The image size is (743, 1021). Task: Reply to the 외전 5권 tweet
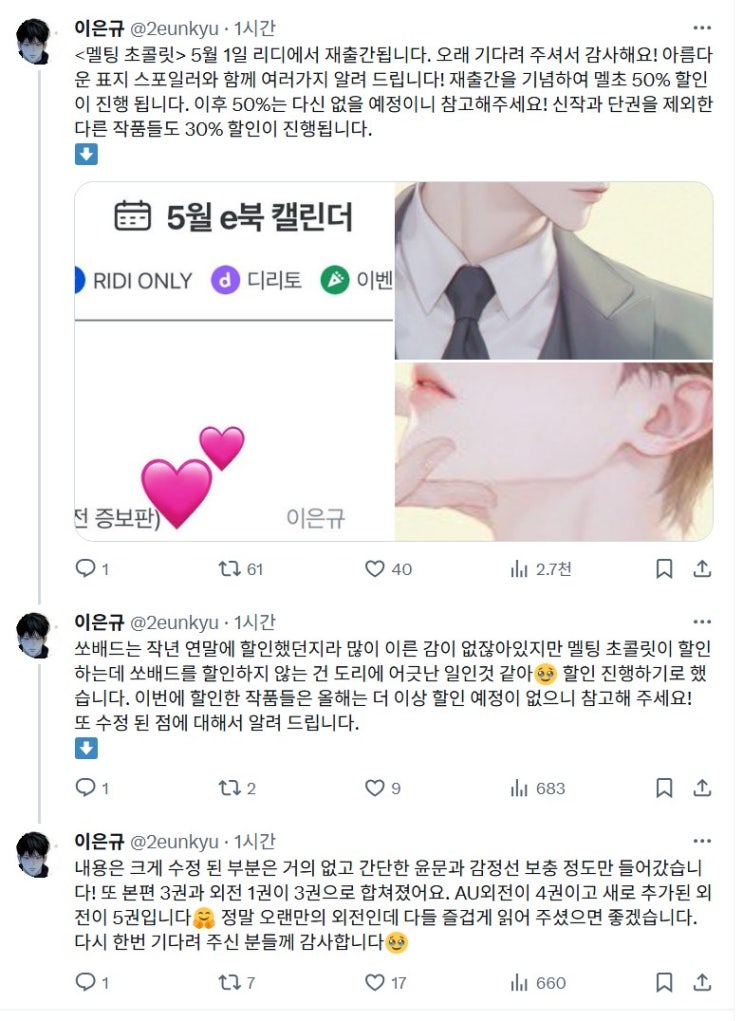pos(86,983)
